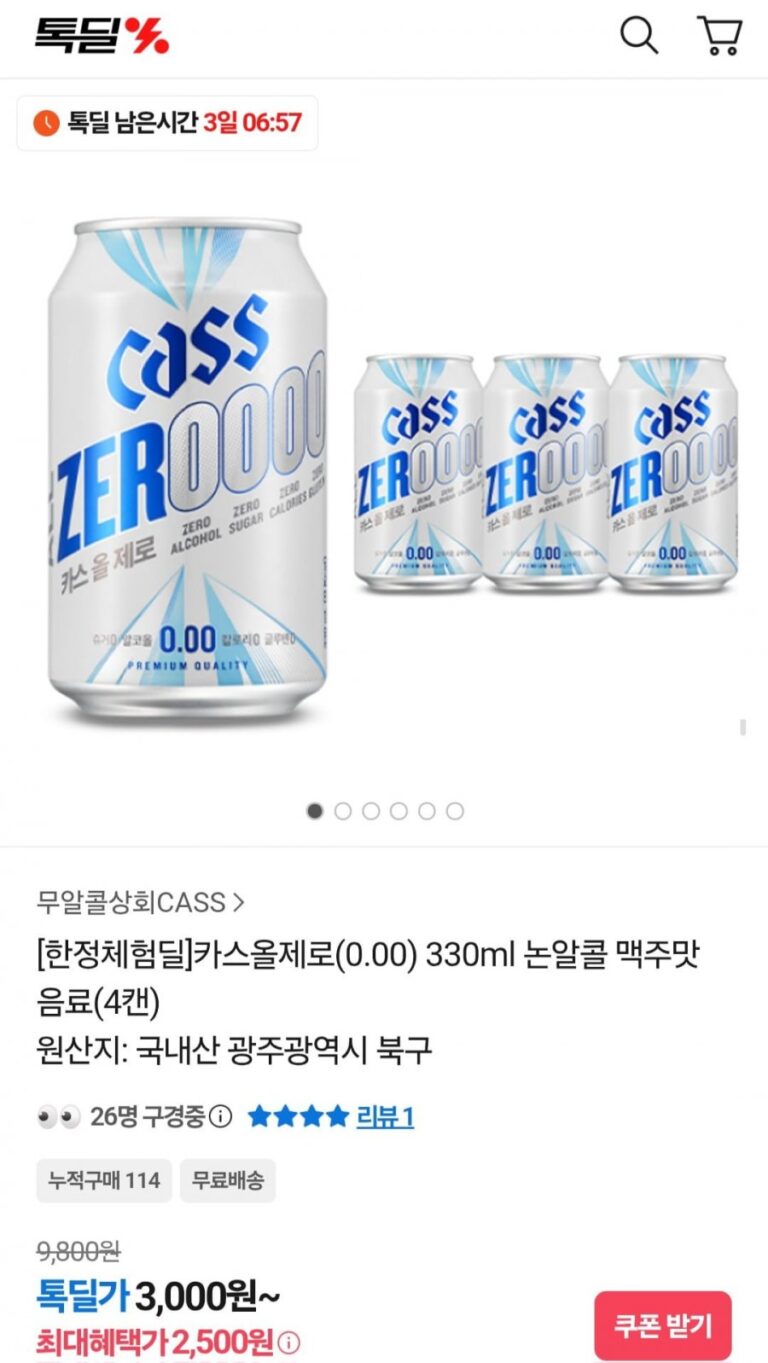Open the search magnifier icon
768x1363 pixels.
tap(639, 36)
